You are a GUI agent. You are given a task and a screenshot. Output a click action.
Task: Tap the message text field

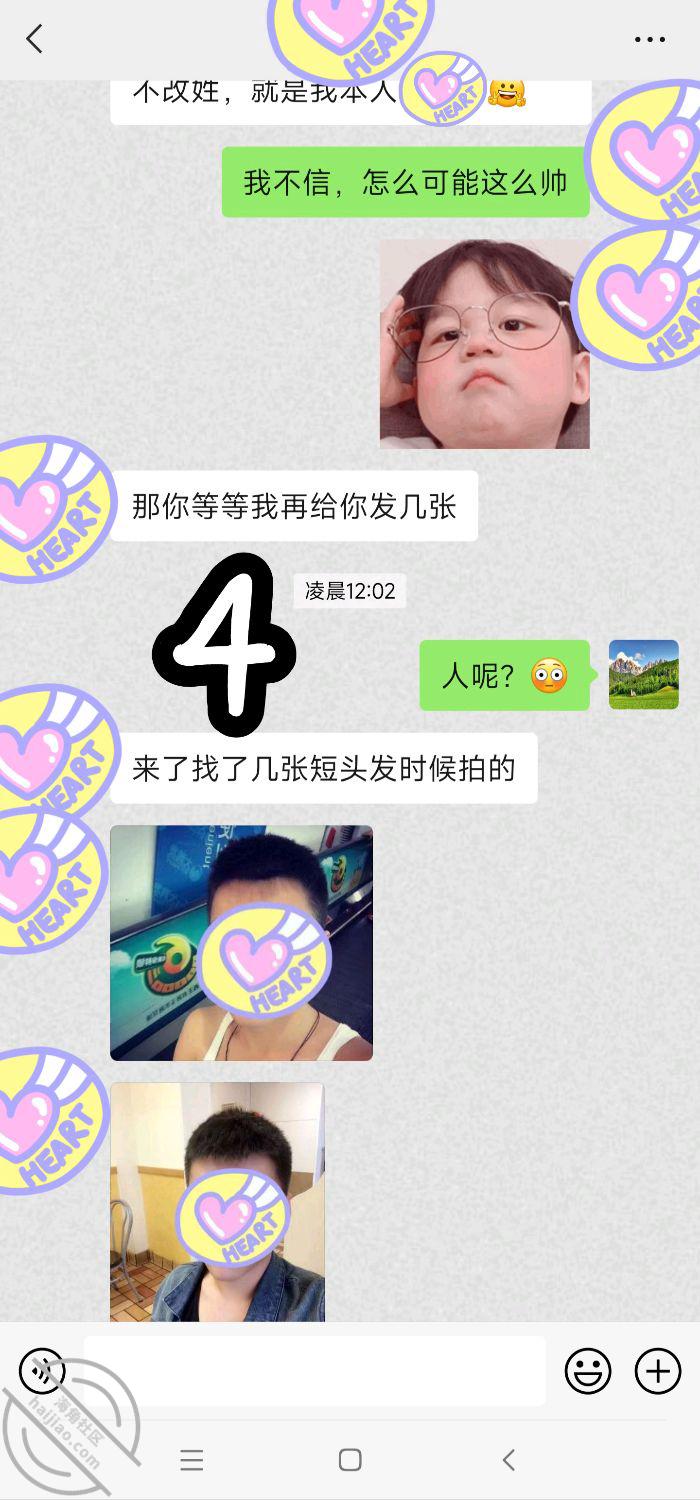point(315,1370)
